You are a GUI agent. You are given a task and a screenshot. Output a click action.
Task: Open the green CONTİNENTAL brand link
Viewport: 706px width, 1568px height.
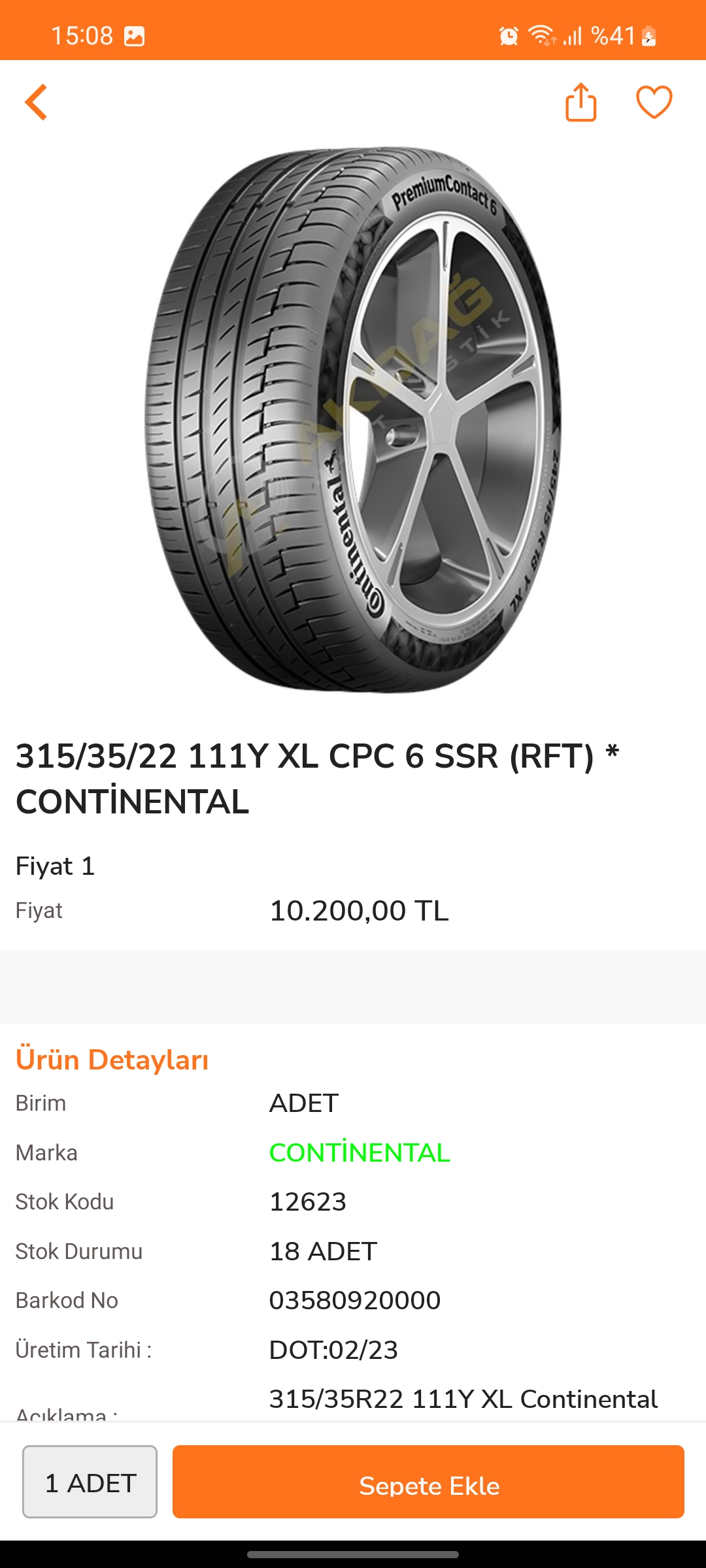coord(360,1152)
